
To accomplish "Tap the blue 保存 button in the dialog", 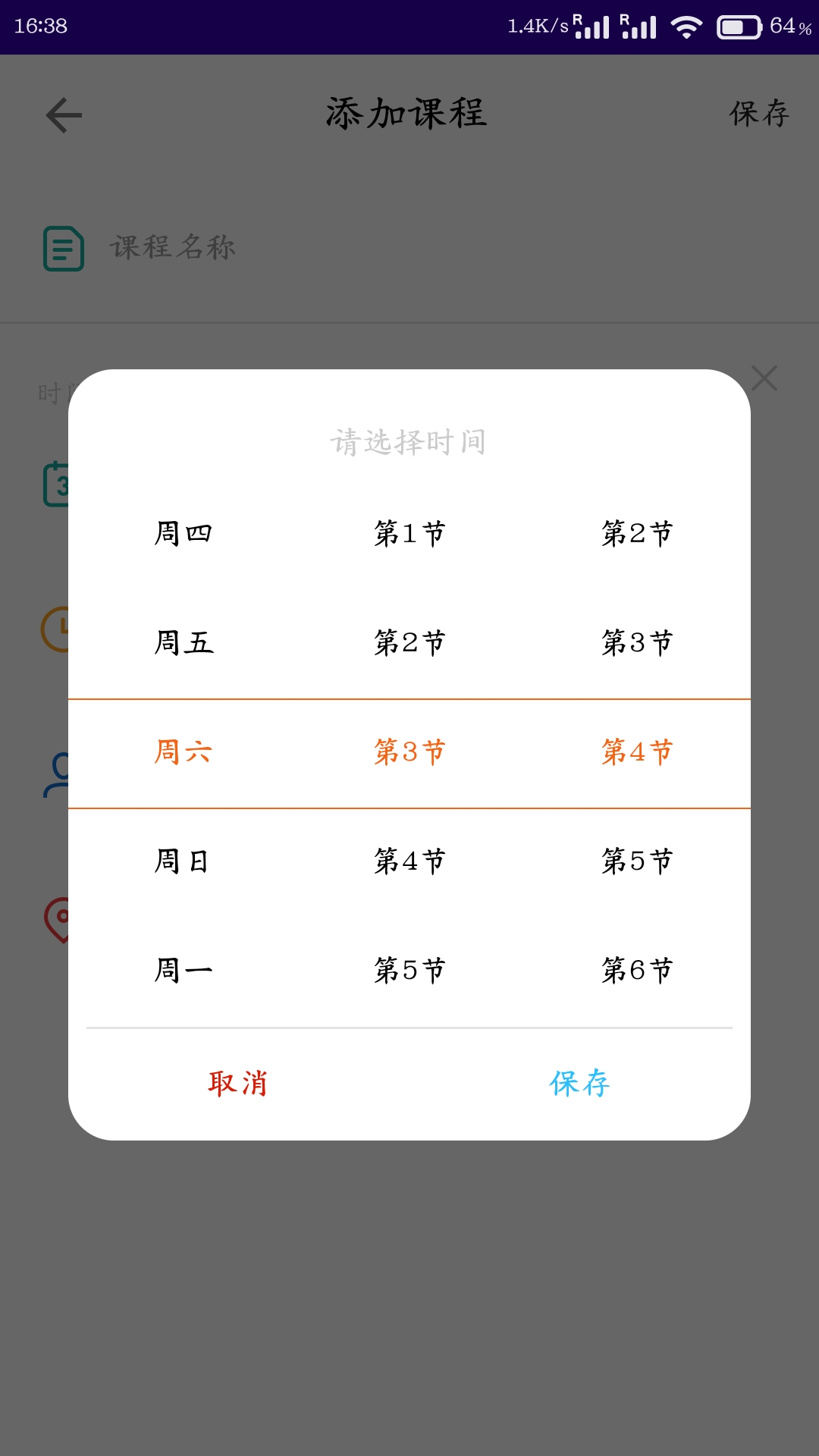I will coord(580,1084).
